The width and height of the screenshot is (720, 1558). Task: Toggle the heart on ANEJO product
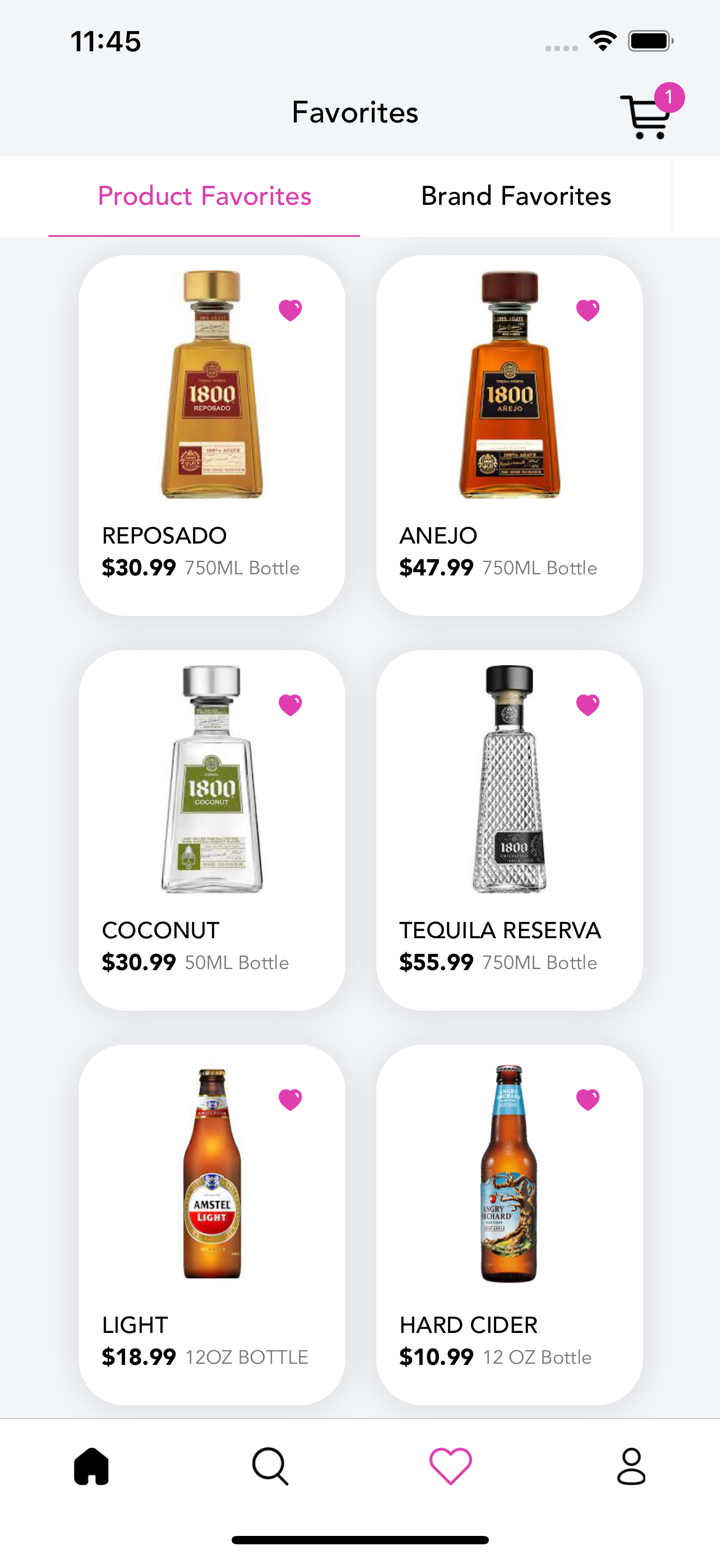588,310
